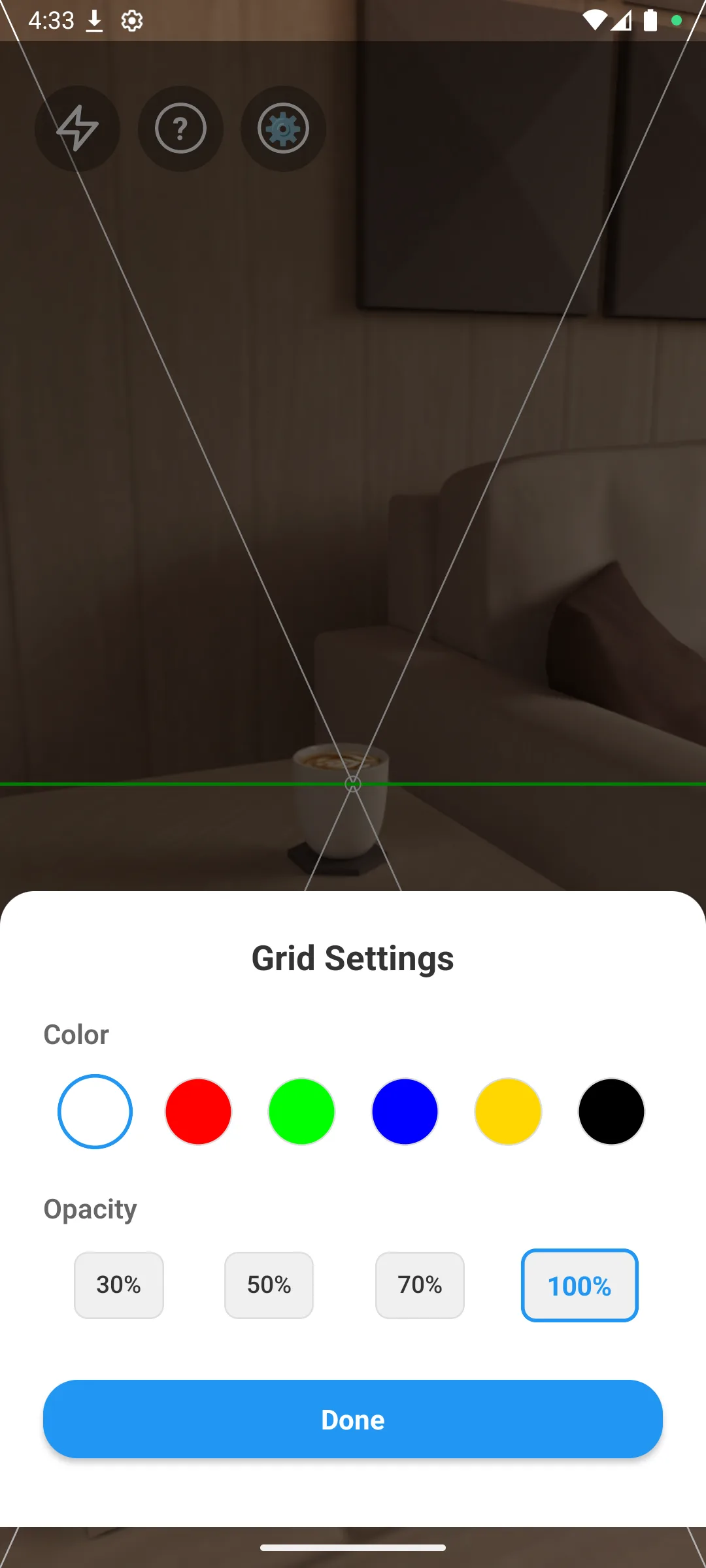The height and width of the screenshot is (1568, 706).
Task: Set grid color to blue
Action: pyautogui.click(x=405, y=1111)
